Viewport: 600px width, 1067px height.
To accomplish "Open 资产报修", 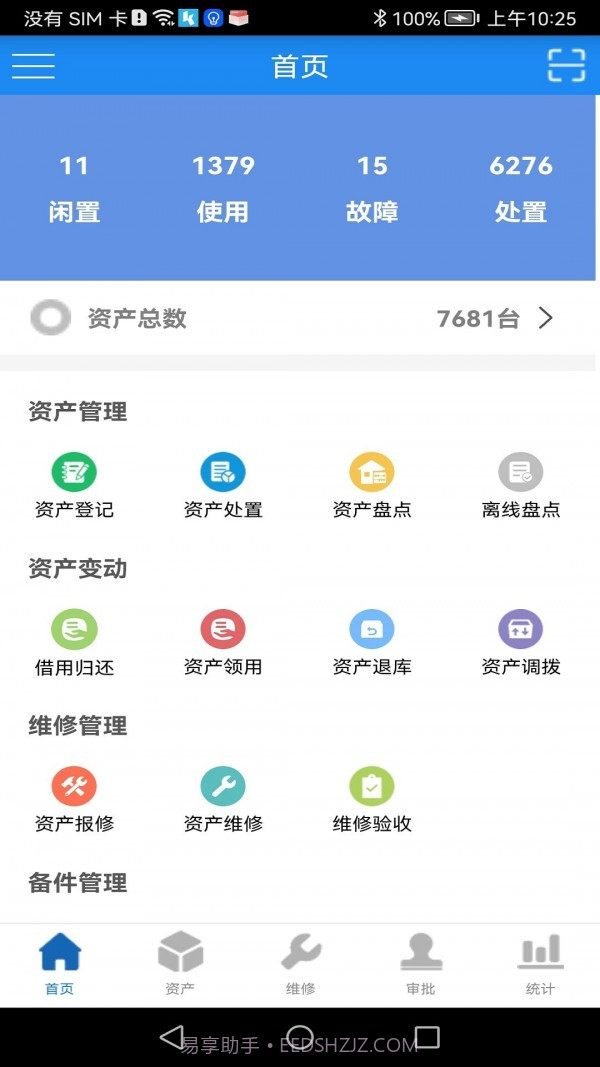I will (74, 800).
